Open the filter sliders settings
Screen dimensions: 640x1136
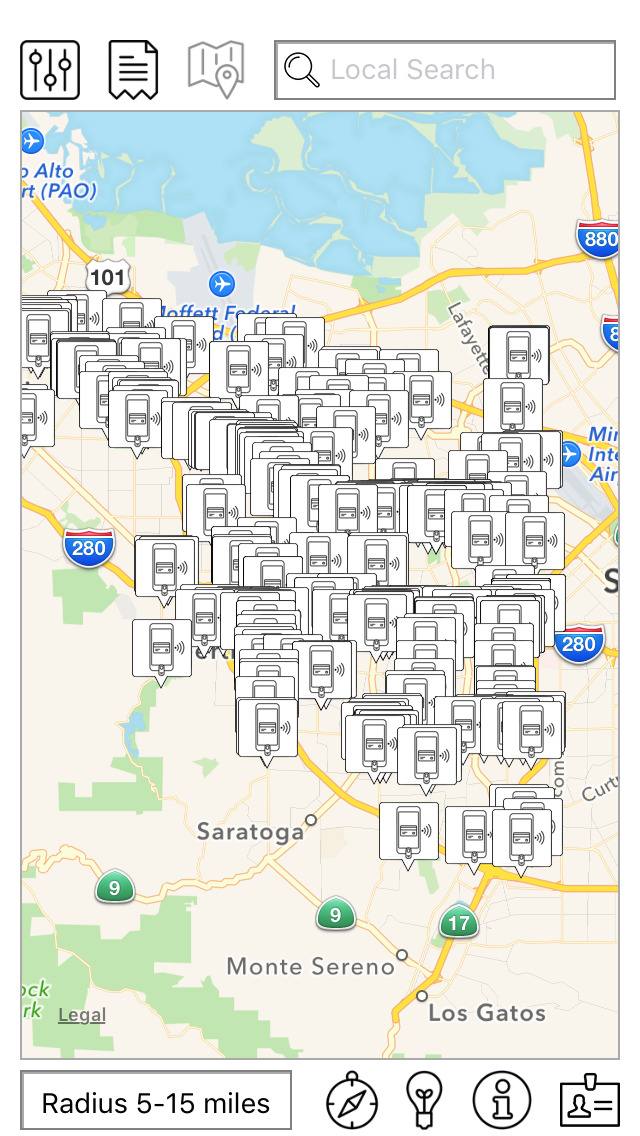tap(50, 70)
